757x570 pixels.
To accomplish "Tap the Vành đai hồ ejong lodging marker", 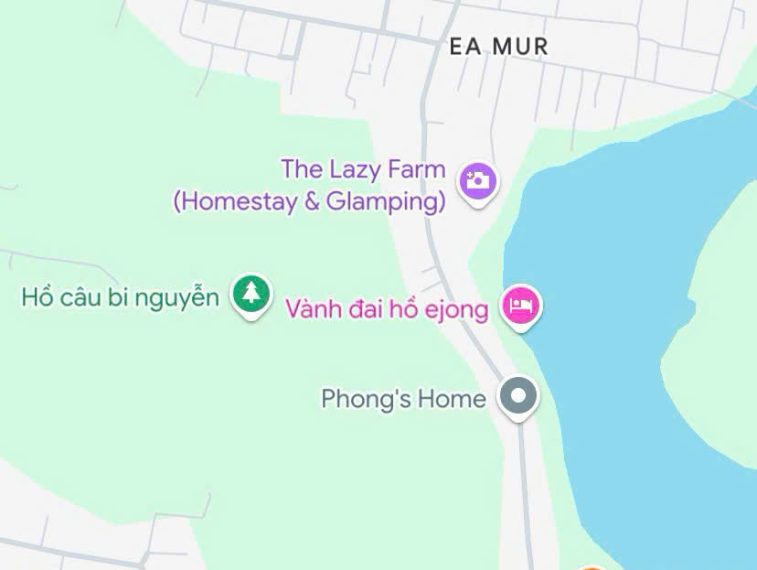I will pyautogui.click(x=521, y=304).
